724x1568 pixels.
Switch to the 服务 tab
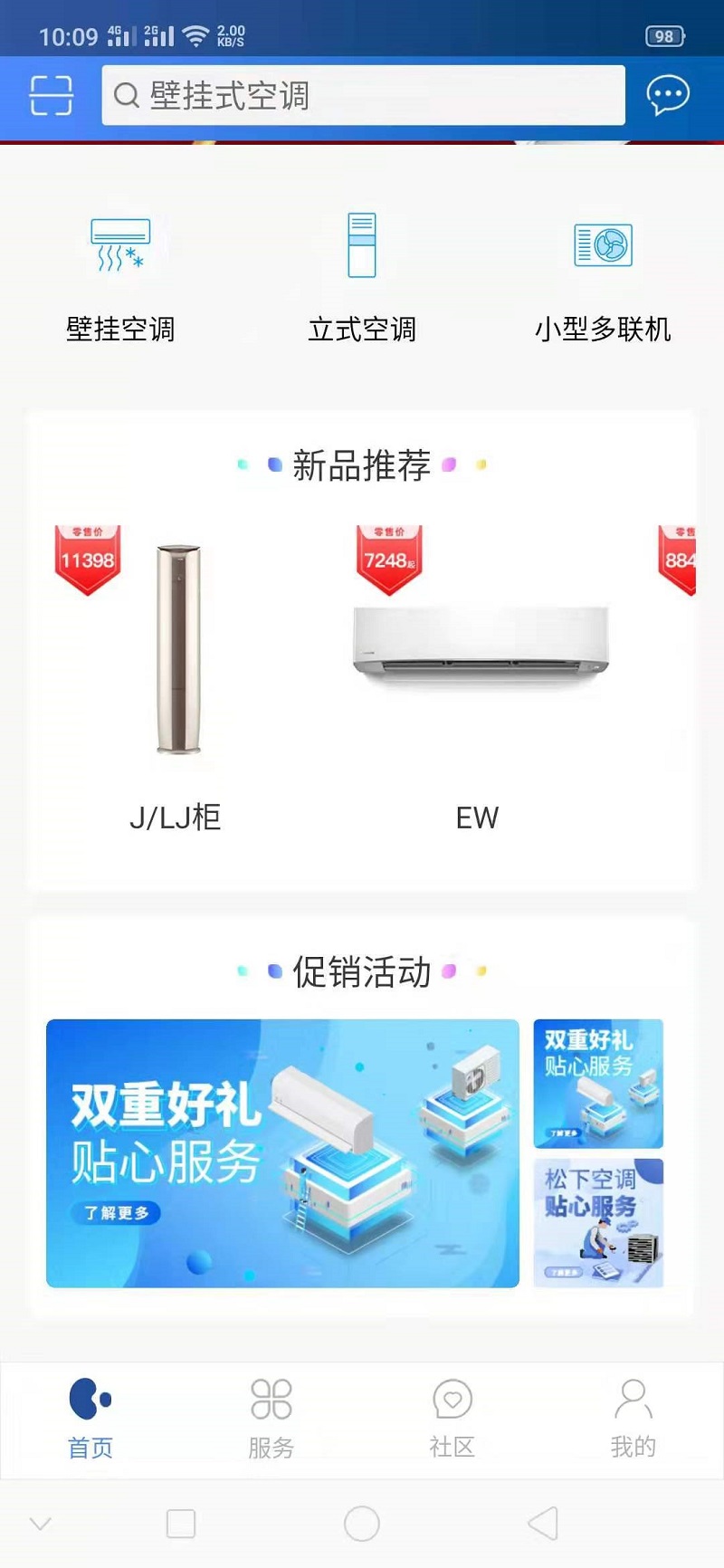(271, 1419)
